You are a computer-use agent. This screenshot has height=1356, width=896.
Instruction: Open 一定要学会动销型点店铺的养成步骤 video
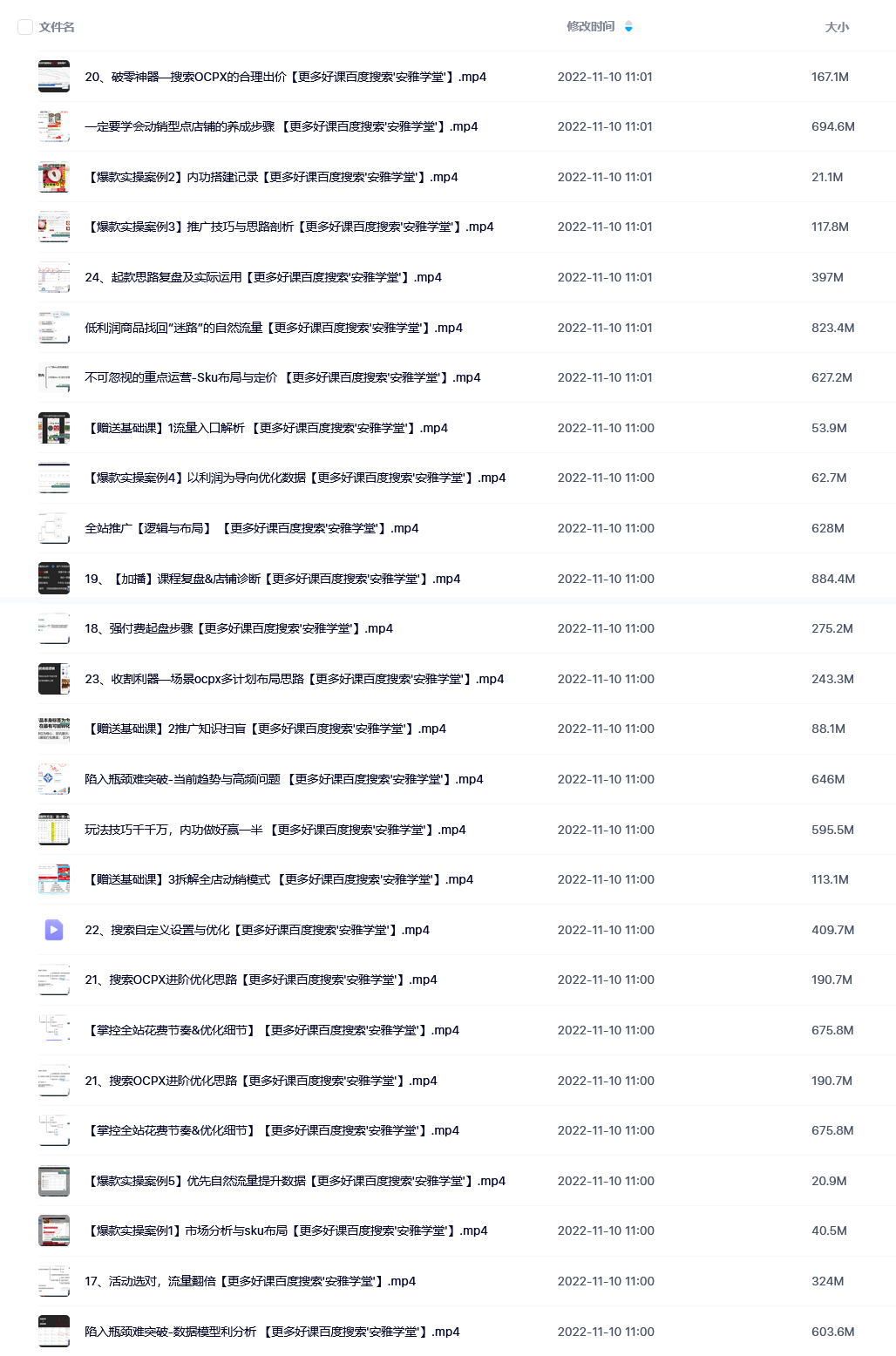click(x=281, y=126)
